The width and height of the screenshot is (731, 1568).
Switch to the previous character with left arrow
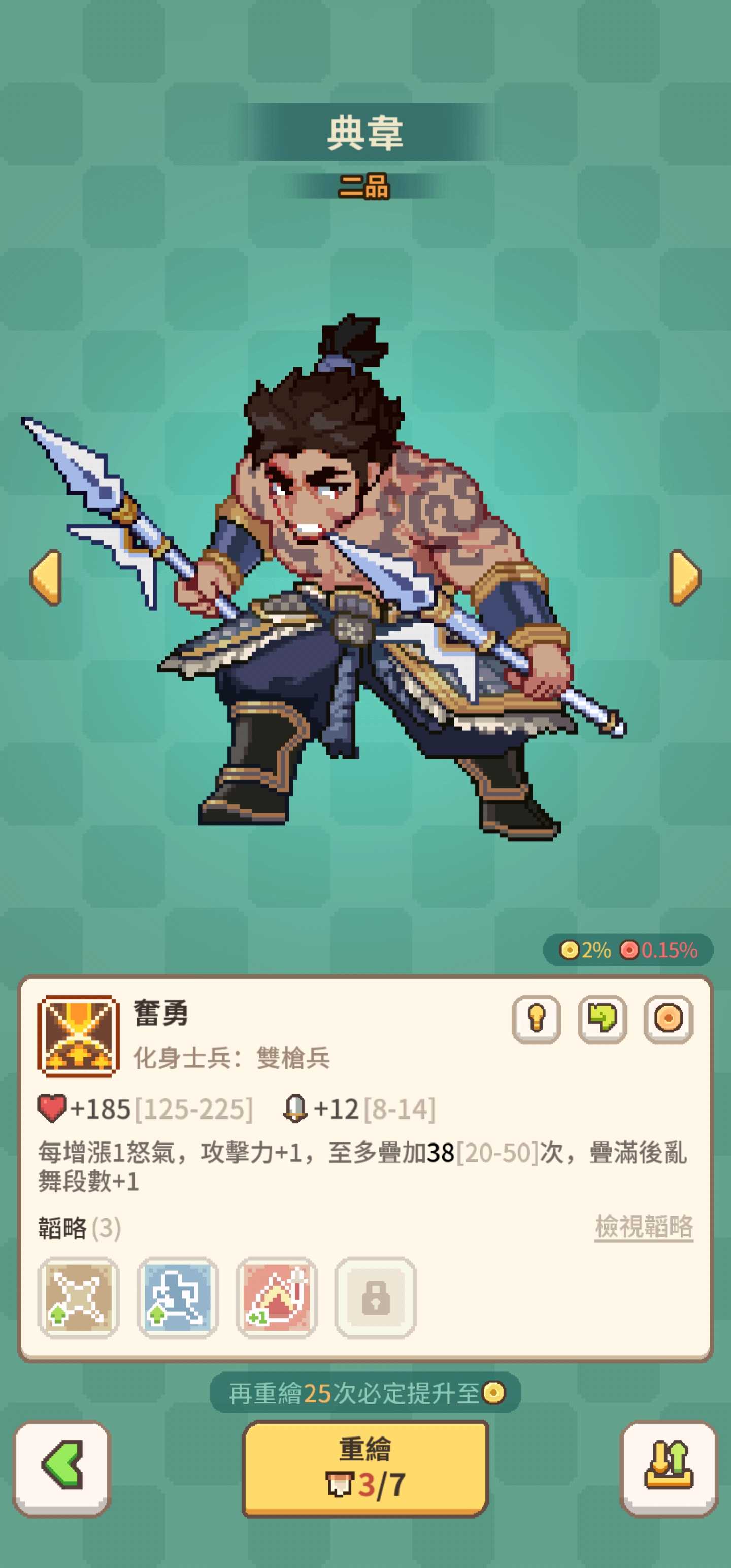pyautogui.click(x=46, y=577)
